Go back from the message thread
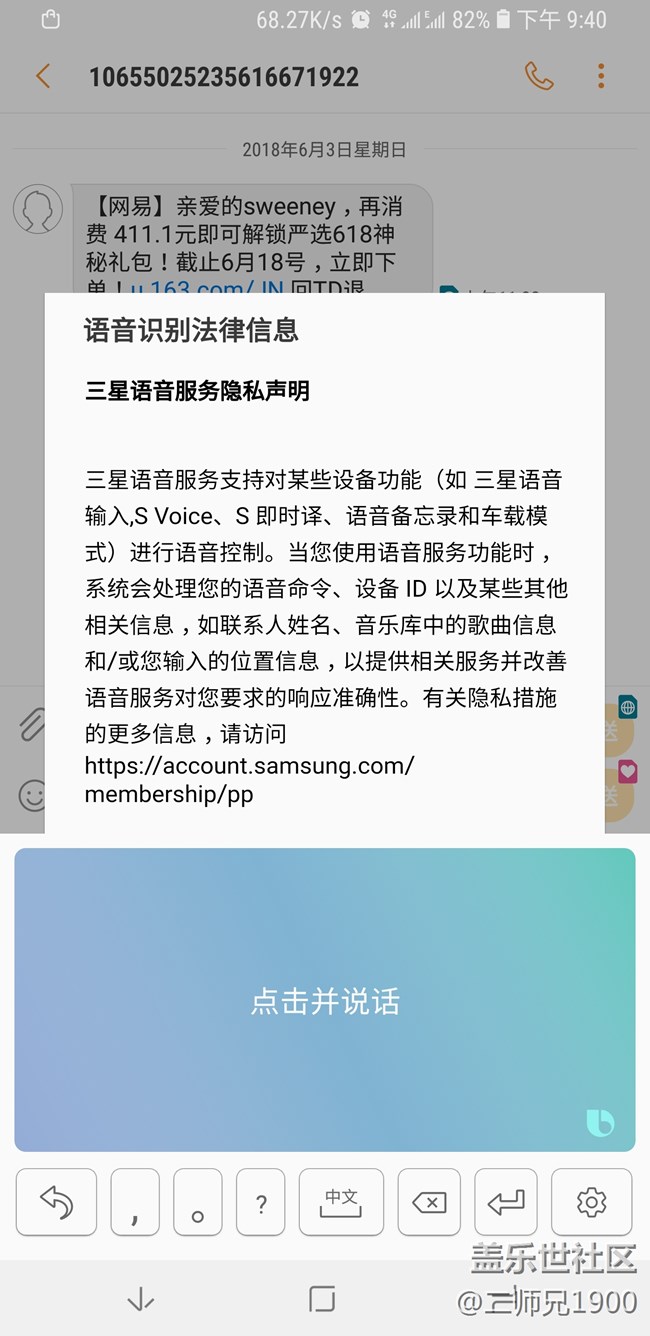This screenshot has height=1336, width=650. pyautogui.click(x=43, y=77)
